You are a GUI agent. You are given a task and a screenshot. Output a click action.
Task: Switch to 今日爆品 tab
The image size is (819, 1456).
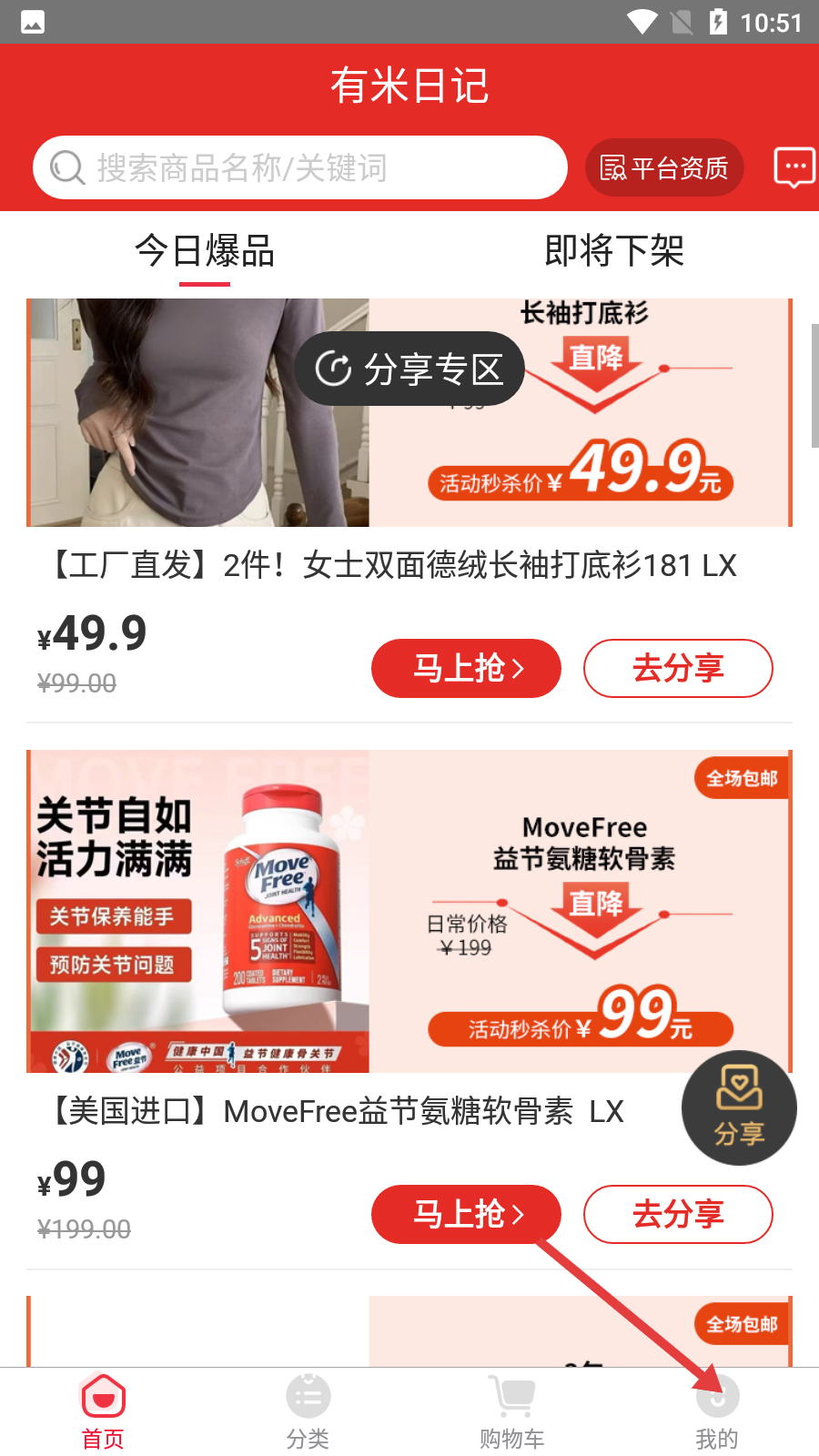click(x=205, y=251)
